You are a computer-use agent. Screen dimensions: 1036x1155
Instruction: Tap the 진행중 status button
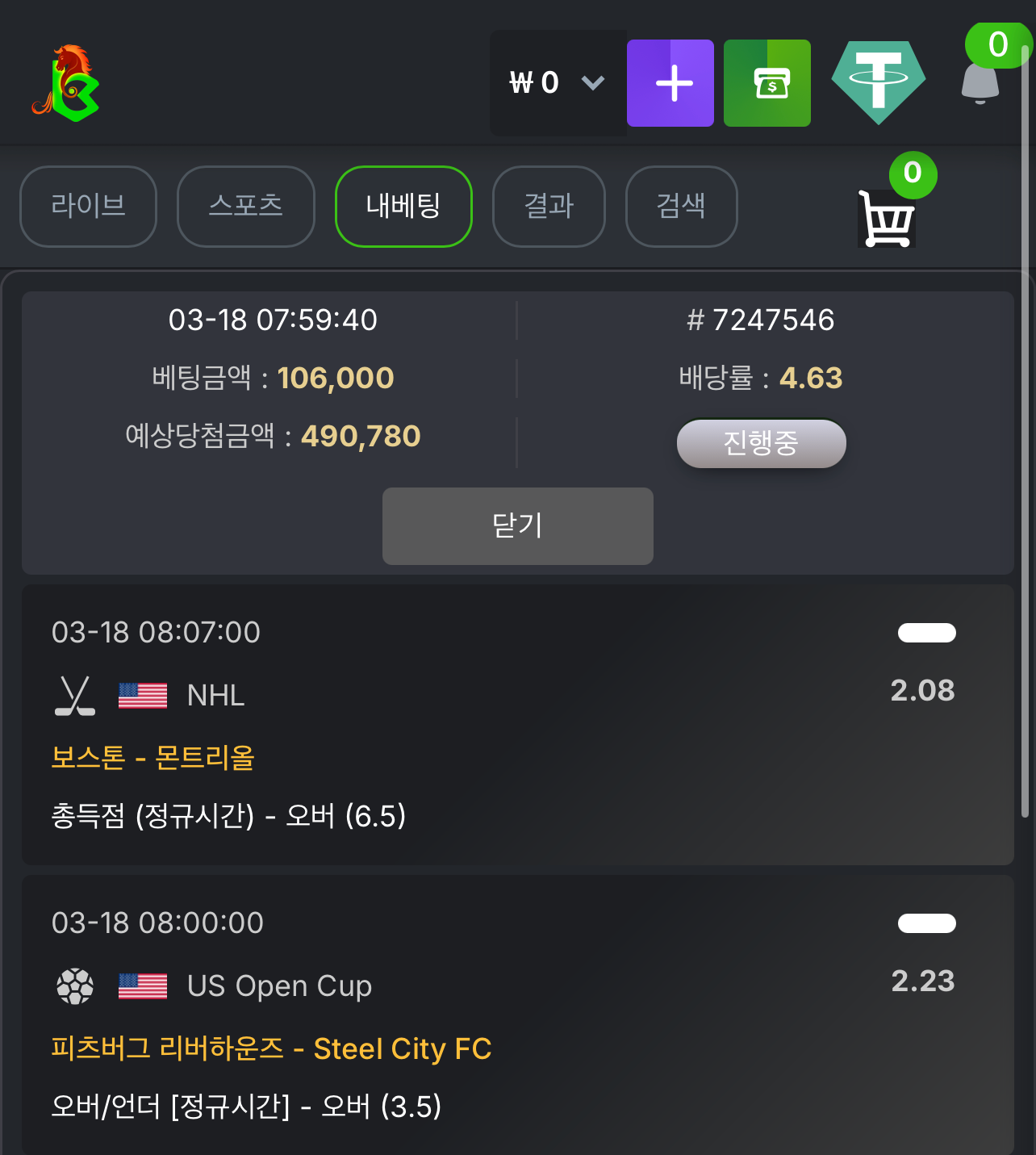(761, 443)
